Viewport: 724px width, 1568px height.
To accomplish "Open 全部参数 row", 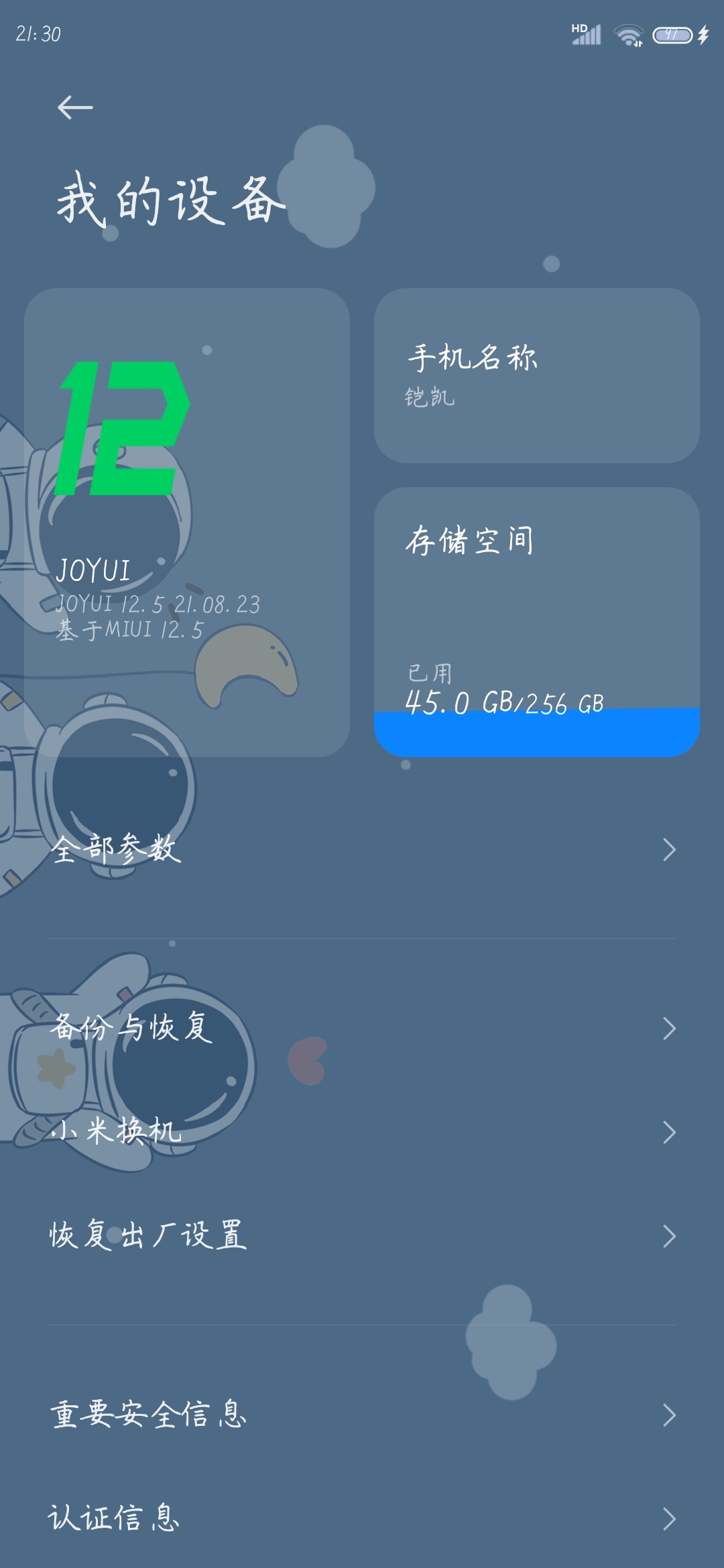I will coord(362,850).
